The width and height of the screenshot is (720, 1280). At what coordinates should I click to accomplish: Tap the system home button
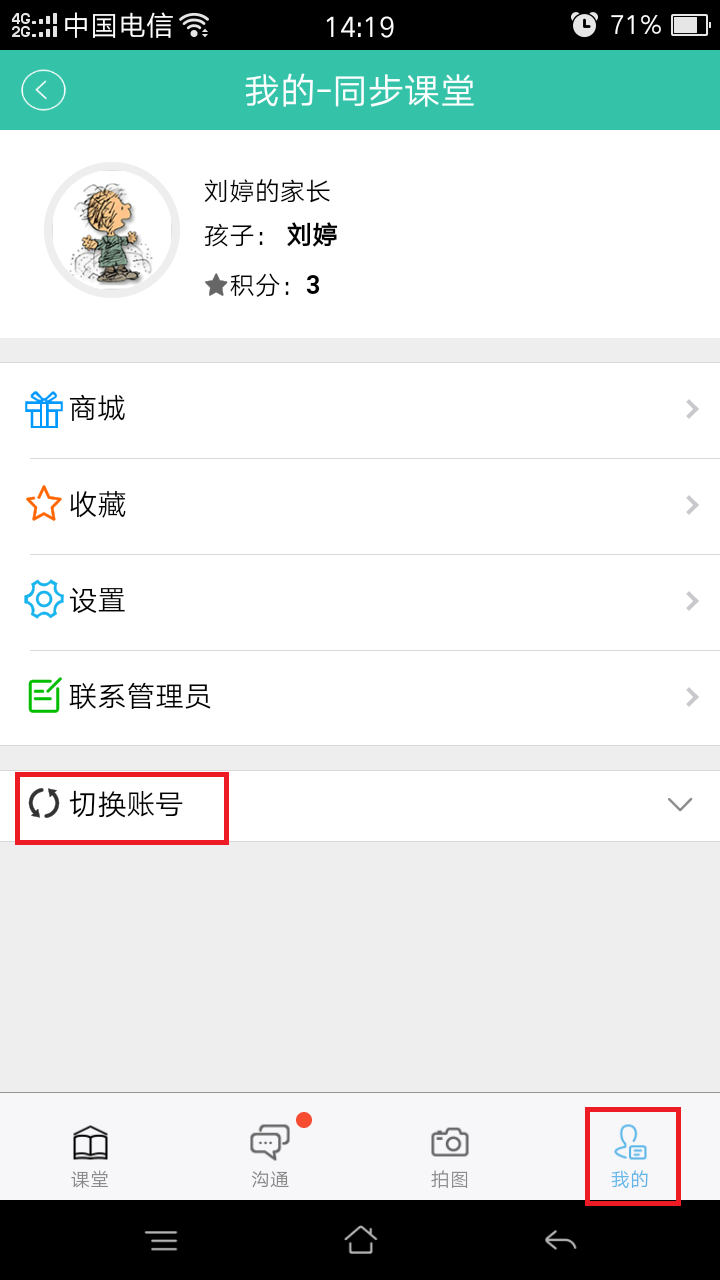(x=360, y=1241)
